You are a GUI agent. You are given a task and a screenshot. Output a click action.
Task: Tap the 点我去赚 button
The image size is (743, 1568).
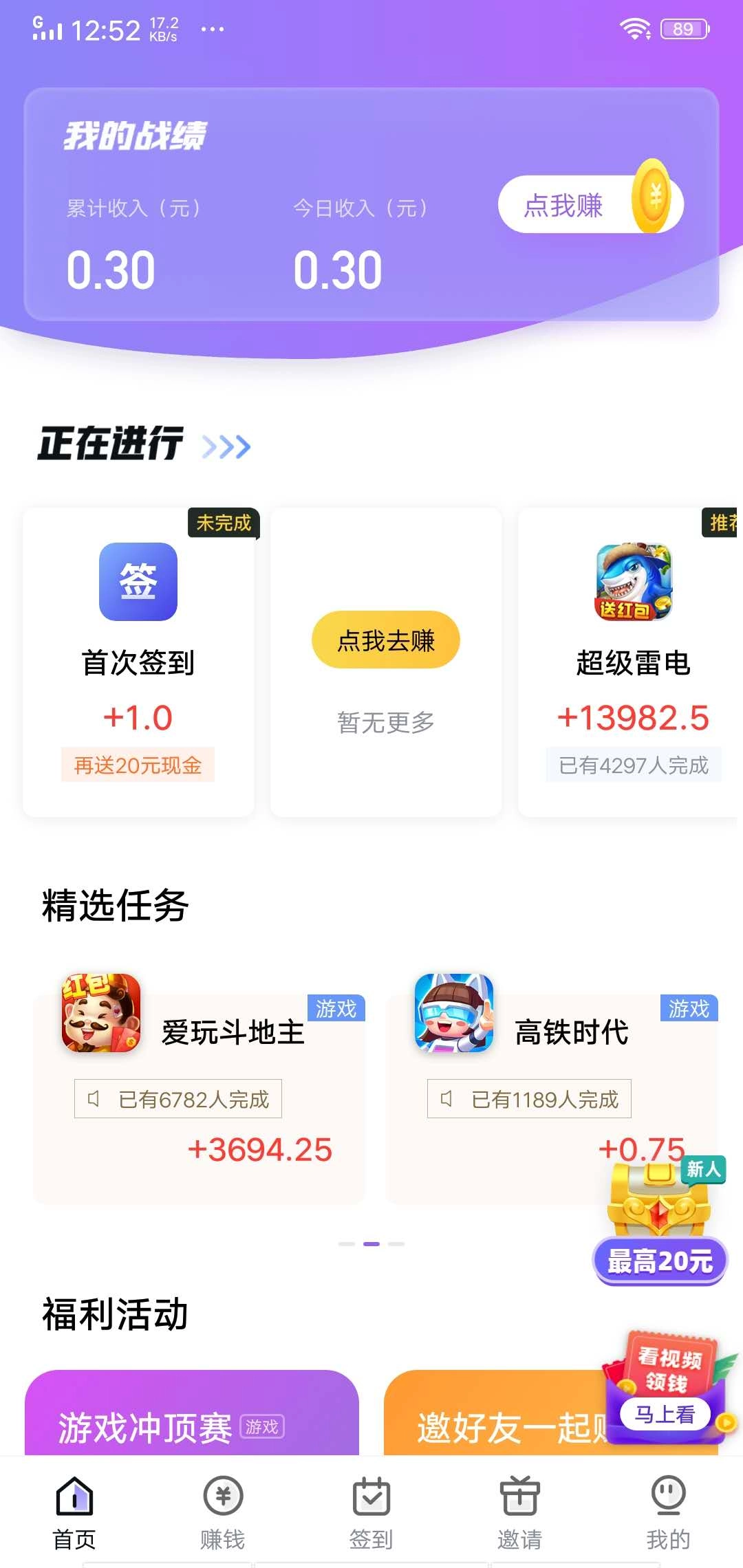[386, 640]
